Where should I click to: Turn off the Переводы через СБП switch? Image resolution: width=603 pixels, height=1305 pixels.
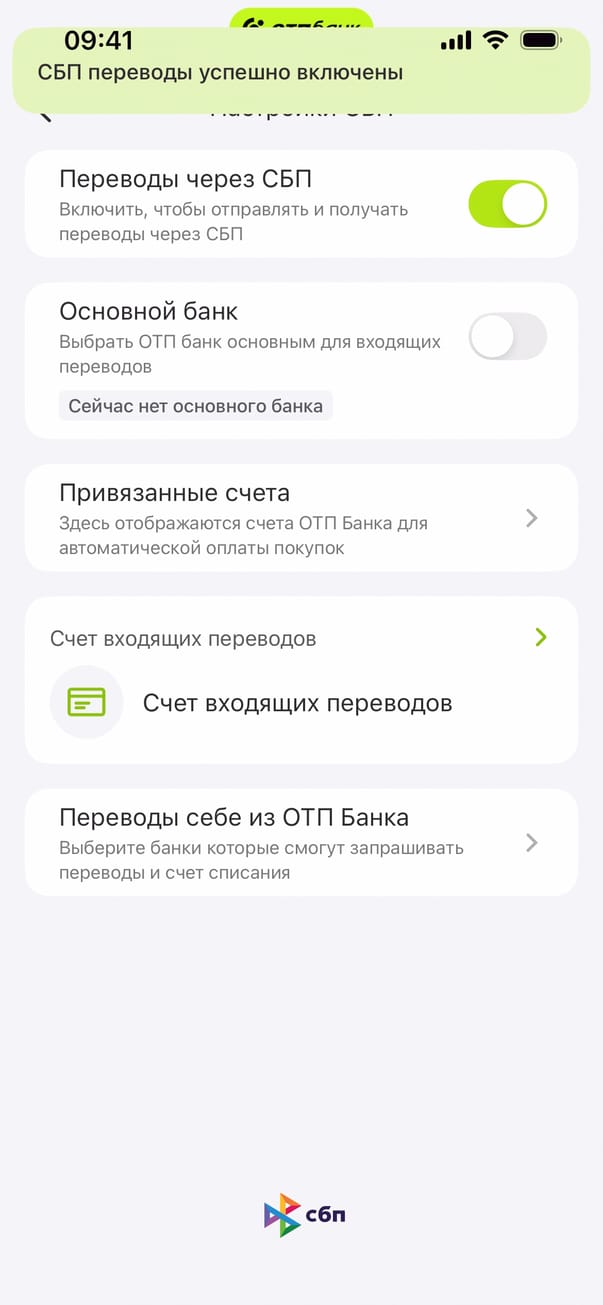point(507,205)
